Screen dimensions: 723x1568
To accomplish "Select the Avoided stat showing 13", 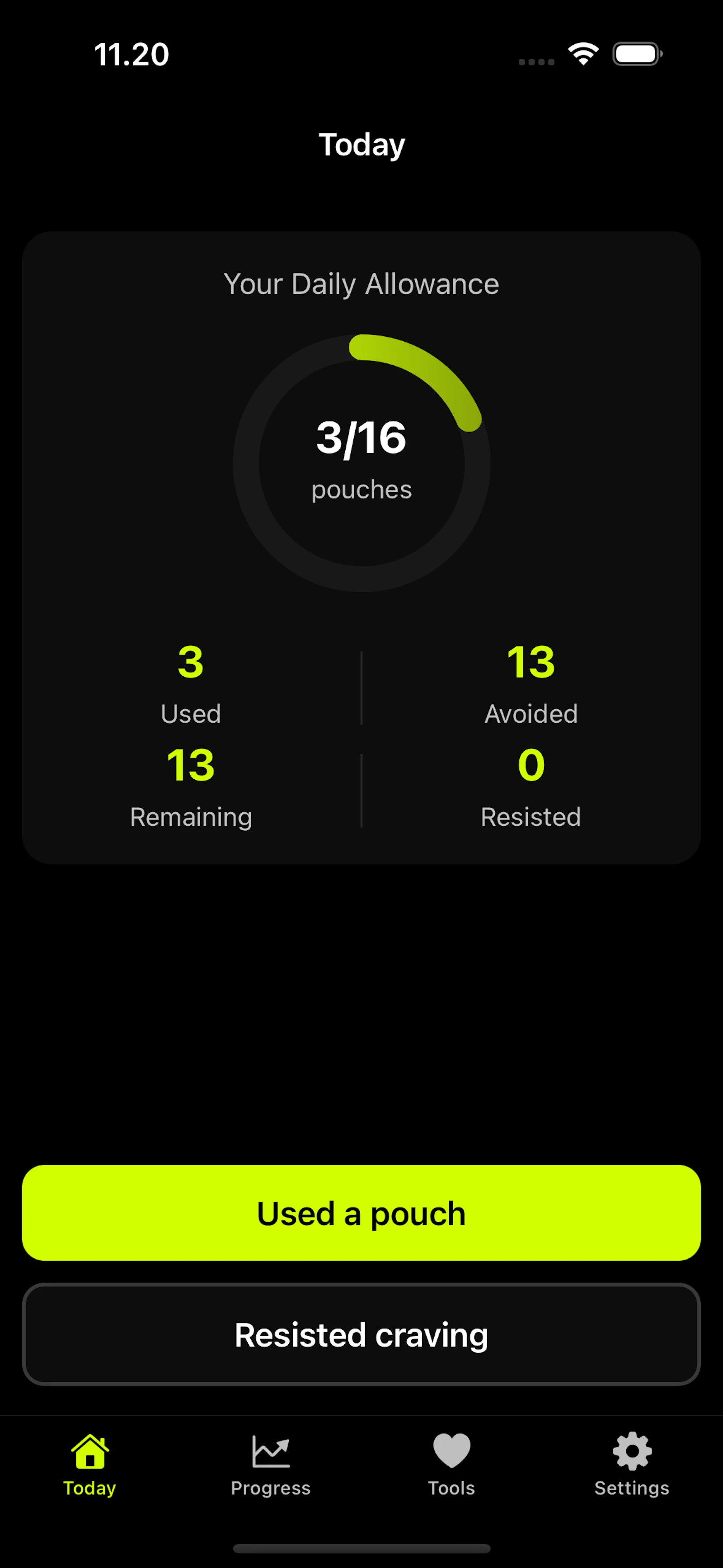I will (x=530, y=682).
